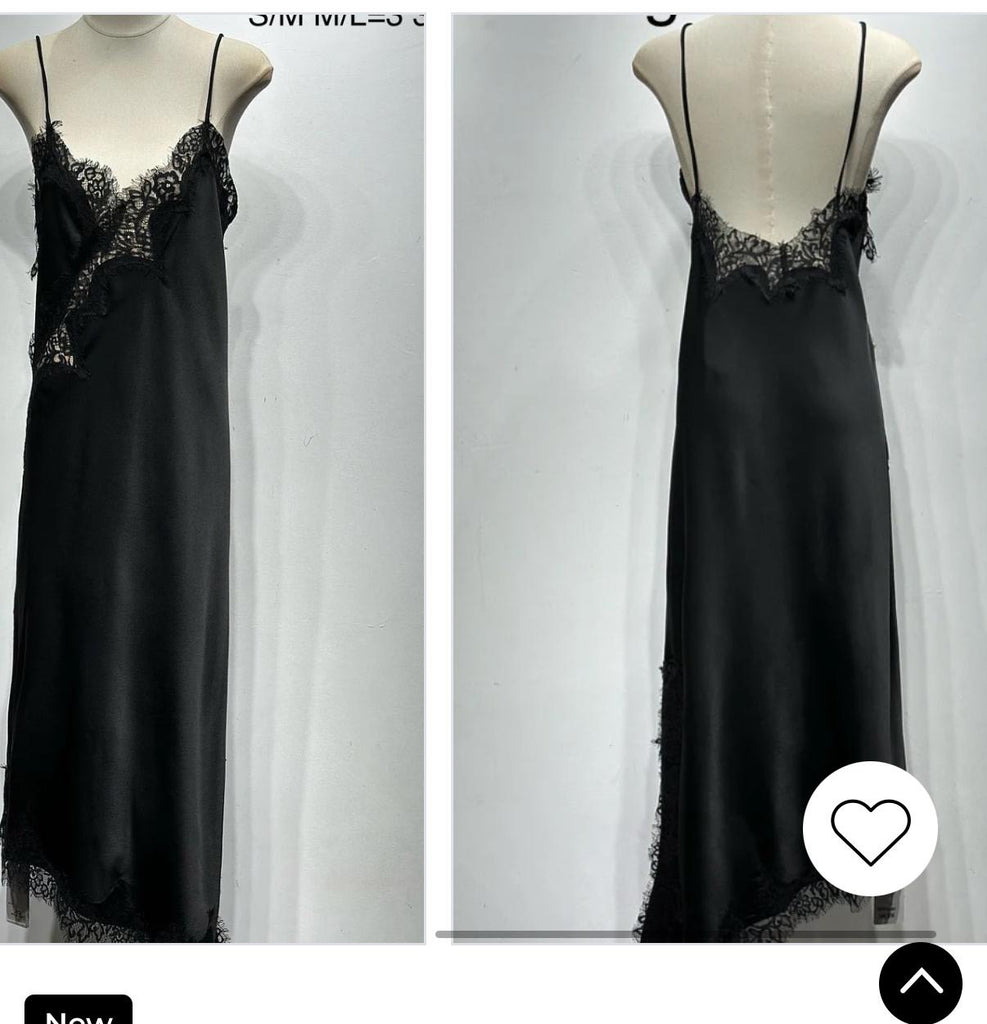This screenshot has width=987, height=1024.
Task: Open the front view dress photo
Action: tap(211, 478)
